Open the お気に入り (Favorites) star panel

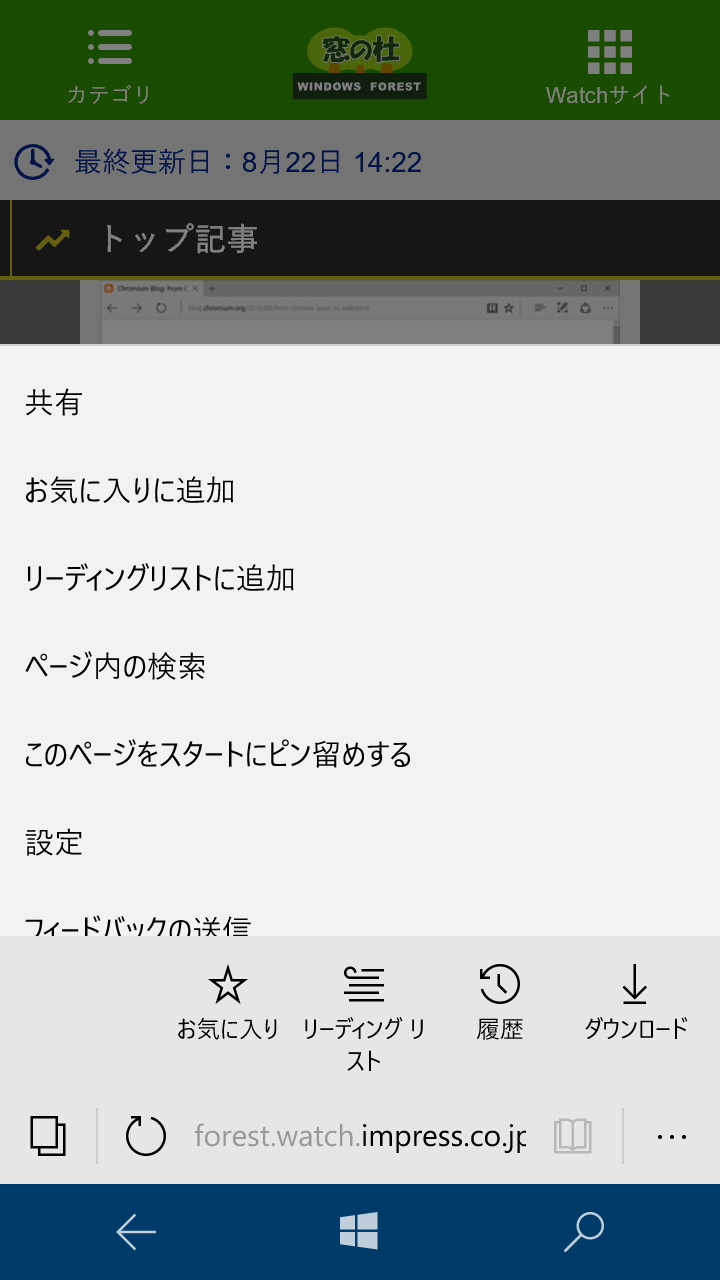pos(228,1000)
